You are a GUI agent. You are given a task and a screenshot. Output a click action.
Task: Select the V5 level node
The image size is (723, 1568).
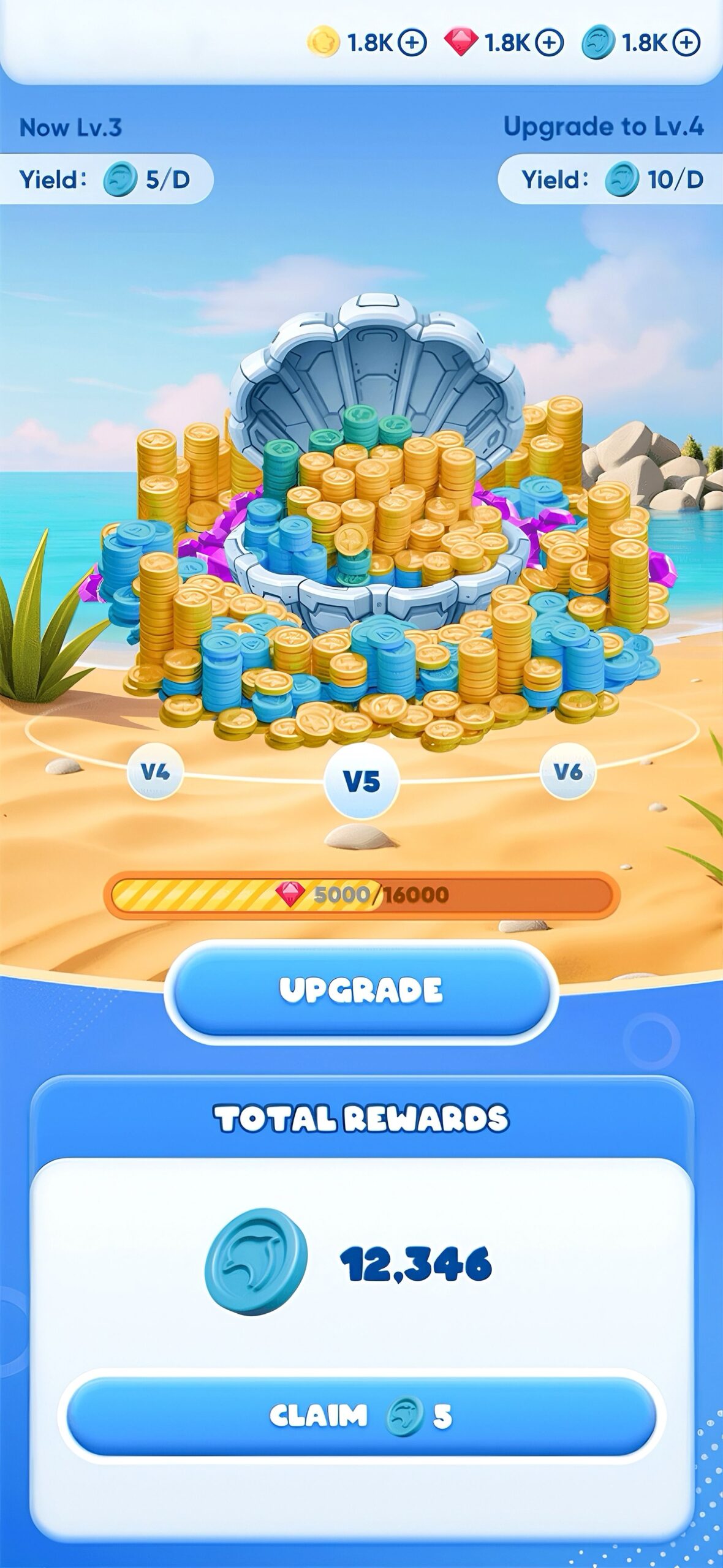tap(362, 780)
